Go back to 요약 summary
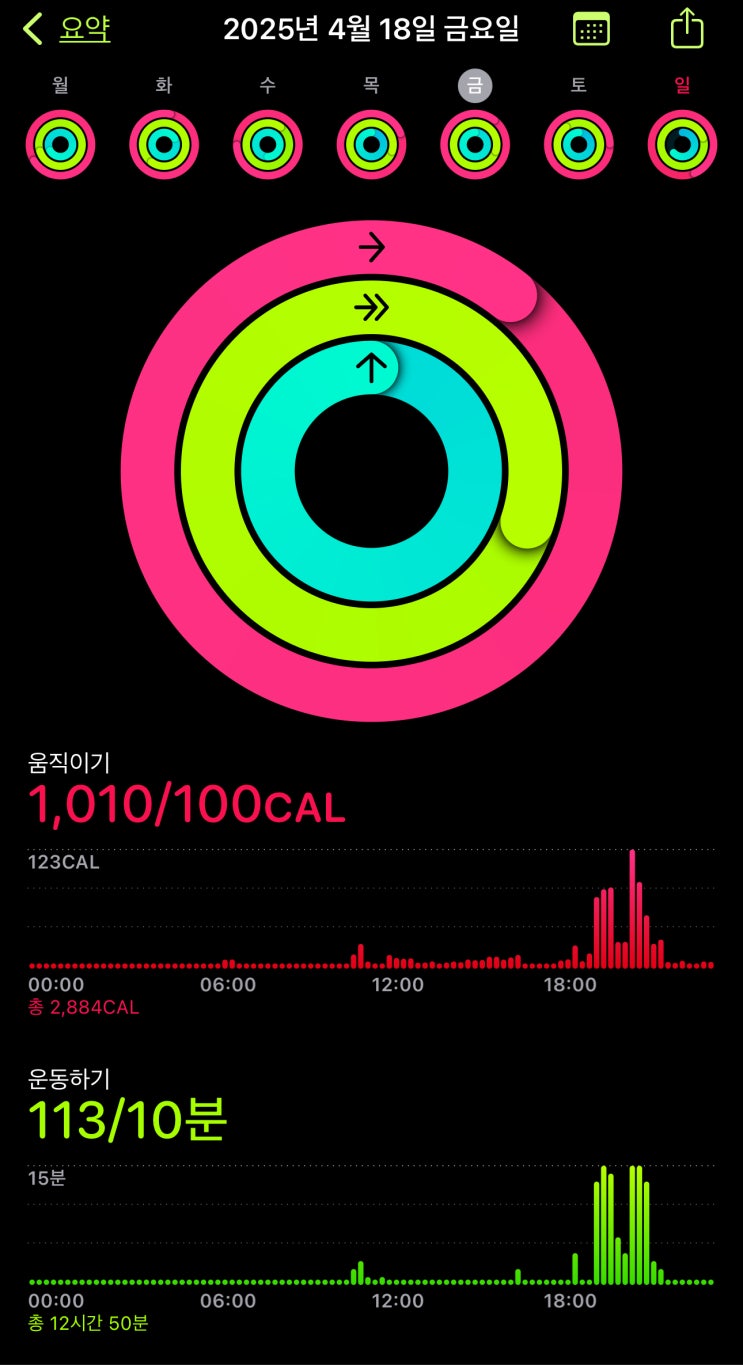The image size is (743, 1365). [66, 29]
